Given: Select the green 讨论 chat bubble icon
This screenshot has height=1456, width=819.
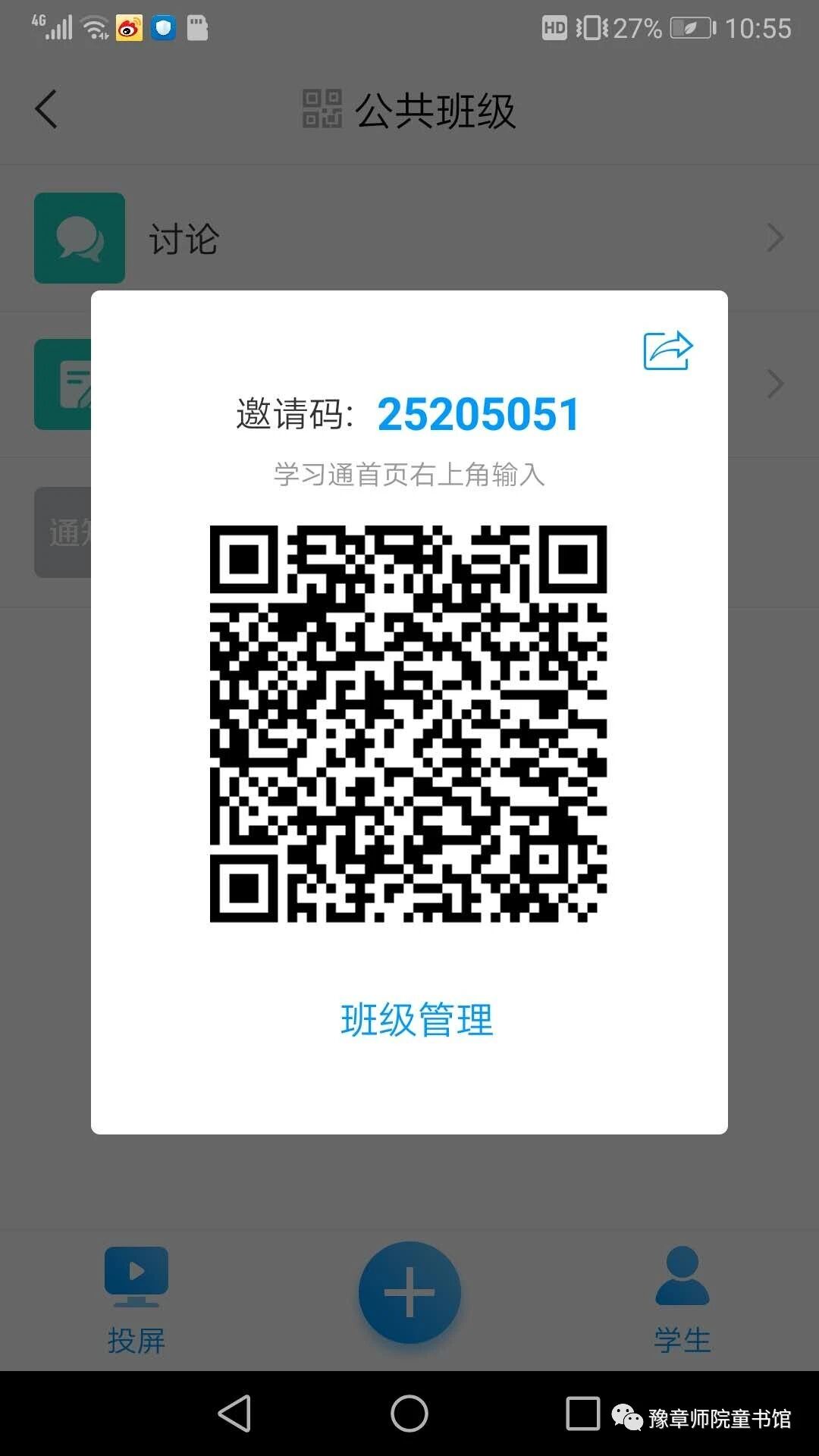Looking at the screenshot, I should click(x=80, y=238).
